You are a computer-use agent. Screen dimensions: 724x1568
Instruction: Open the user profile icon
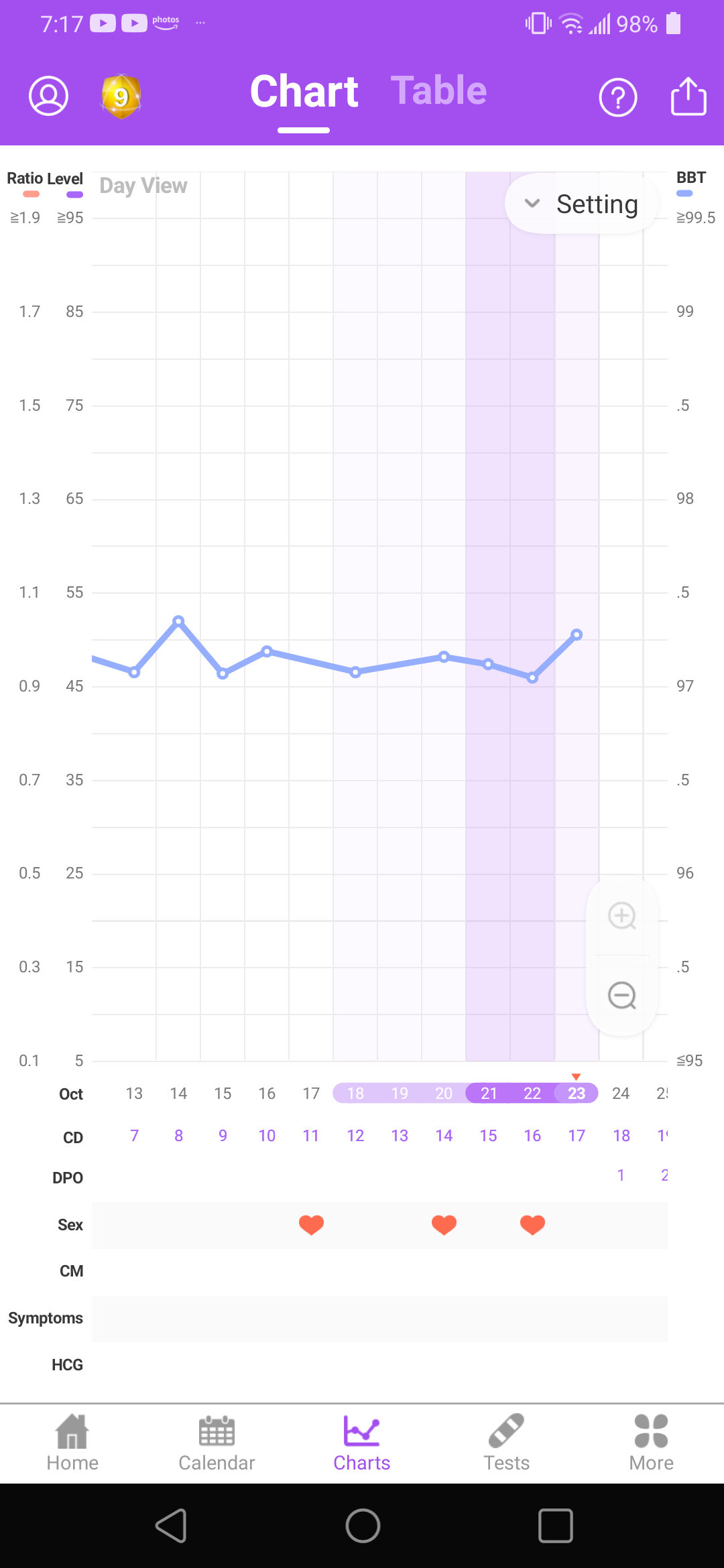(x=48, y=96)
